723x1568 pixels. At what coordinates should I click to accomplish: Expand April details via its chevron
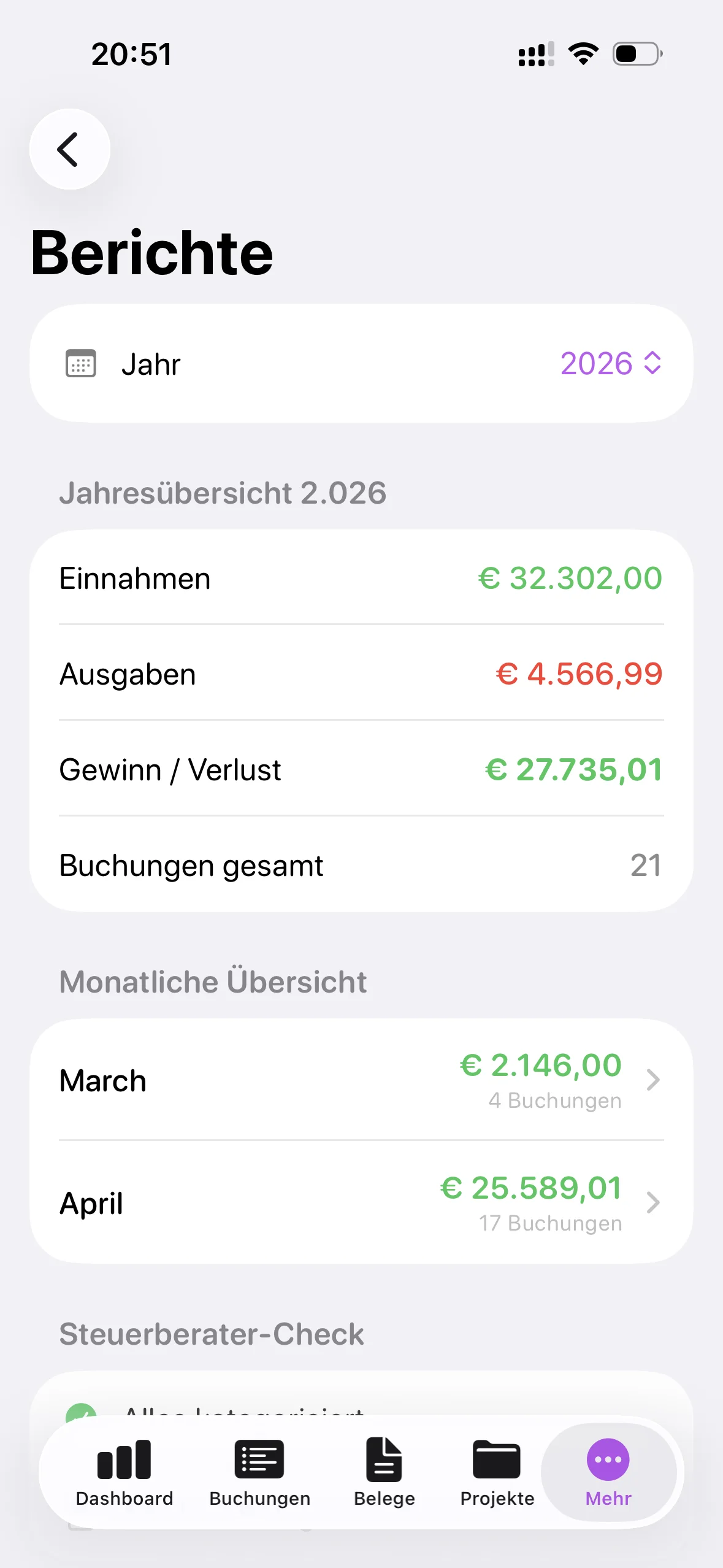[652, 1202]
